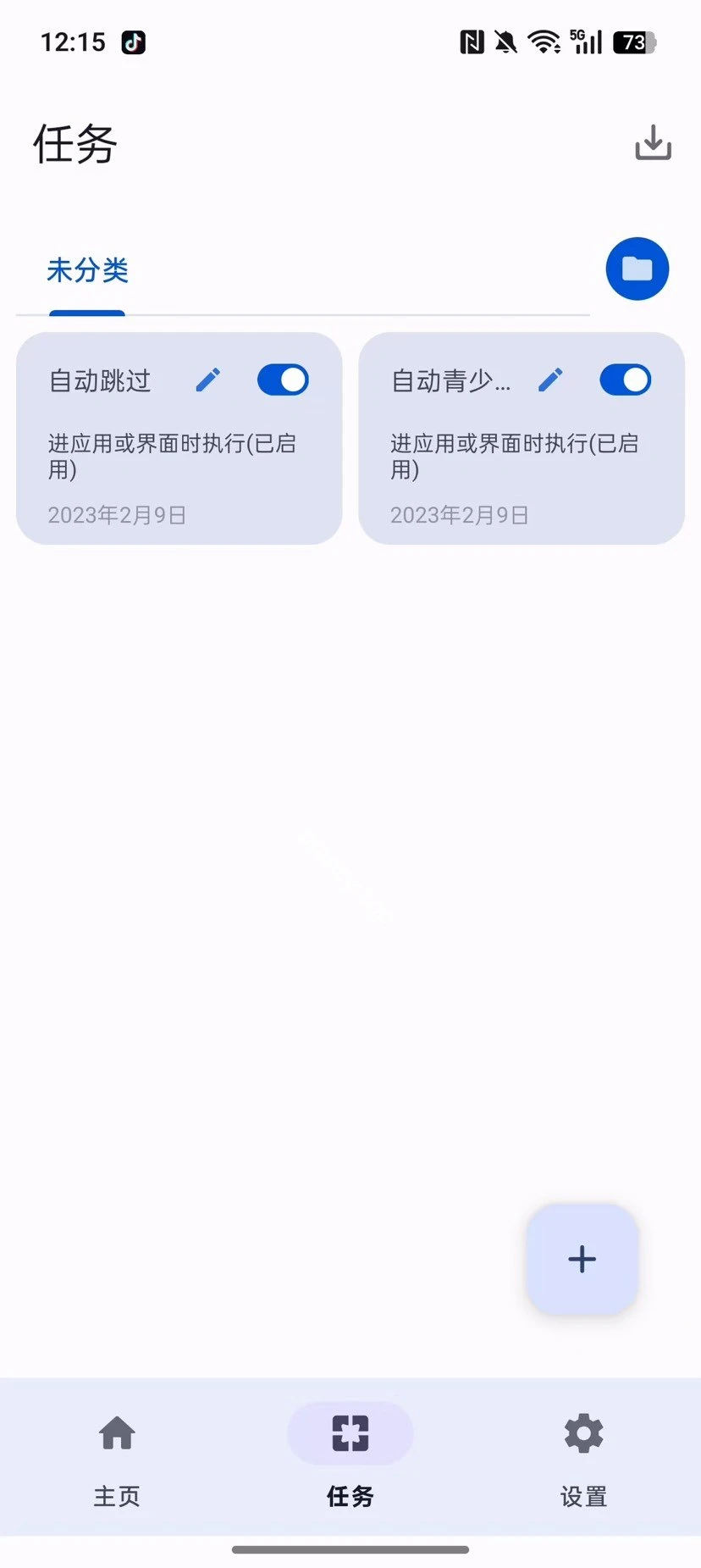This screenshot has width=701, height=1568.
Task: Edit the 自动青少 task via pencil icon
Action: point(550,380)
